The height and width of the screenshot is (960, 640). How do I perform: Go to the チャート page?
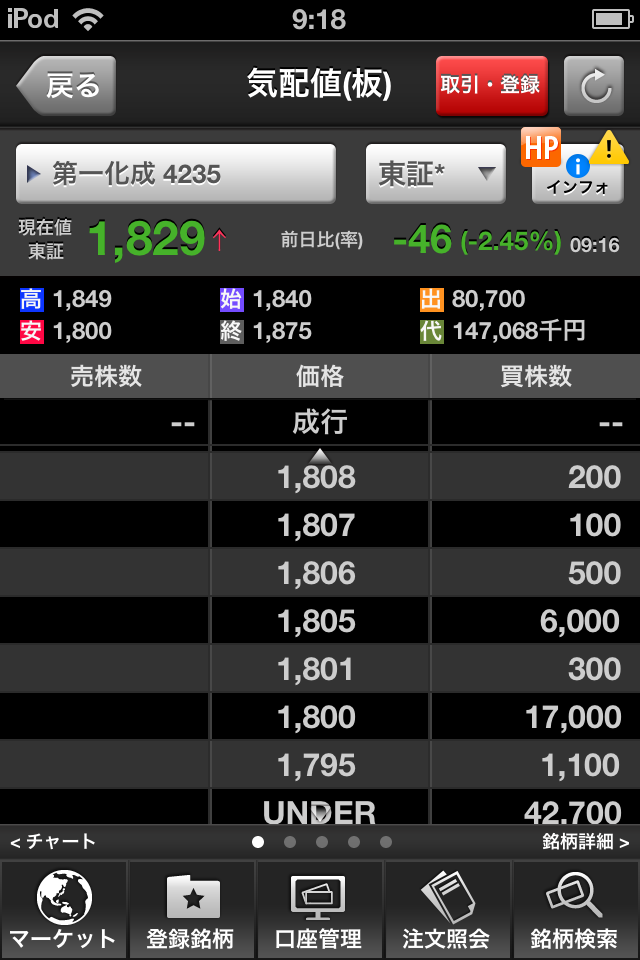tap(55, 842)
